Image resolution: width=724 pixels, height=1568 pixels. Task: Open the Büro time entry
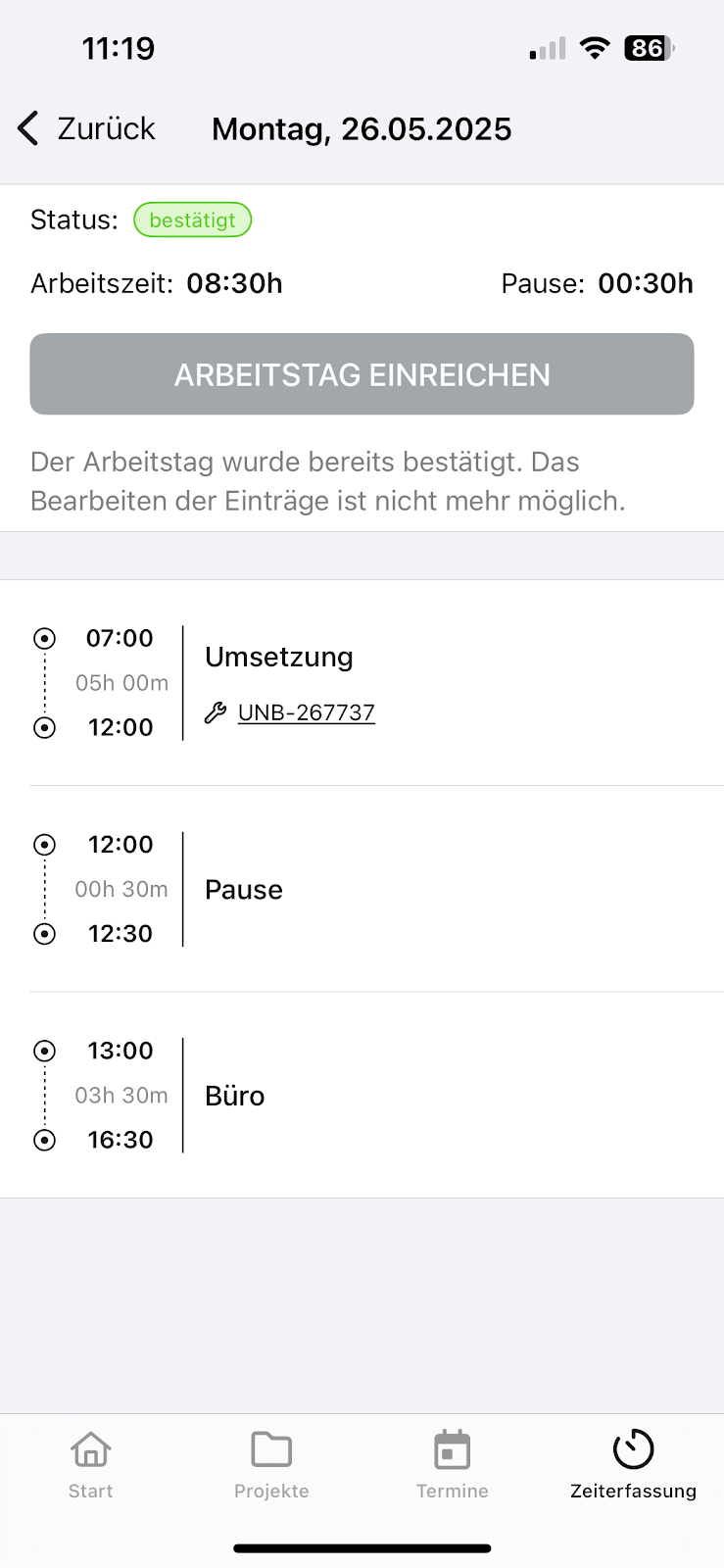coord(362,1095)
